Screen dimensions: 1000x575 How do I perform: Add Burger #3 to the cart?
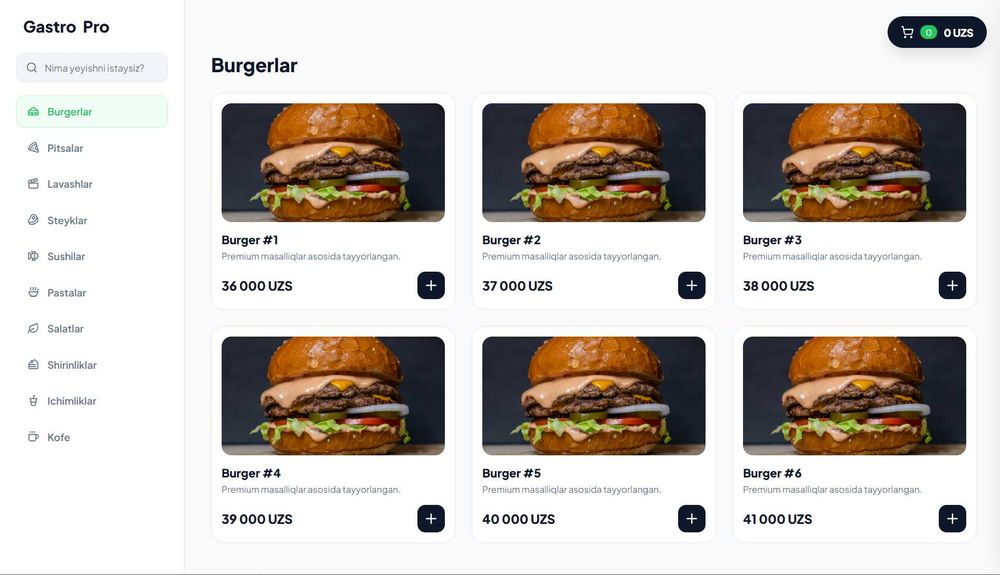(952, 285)
